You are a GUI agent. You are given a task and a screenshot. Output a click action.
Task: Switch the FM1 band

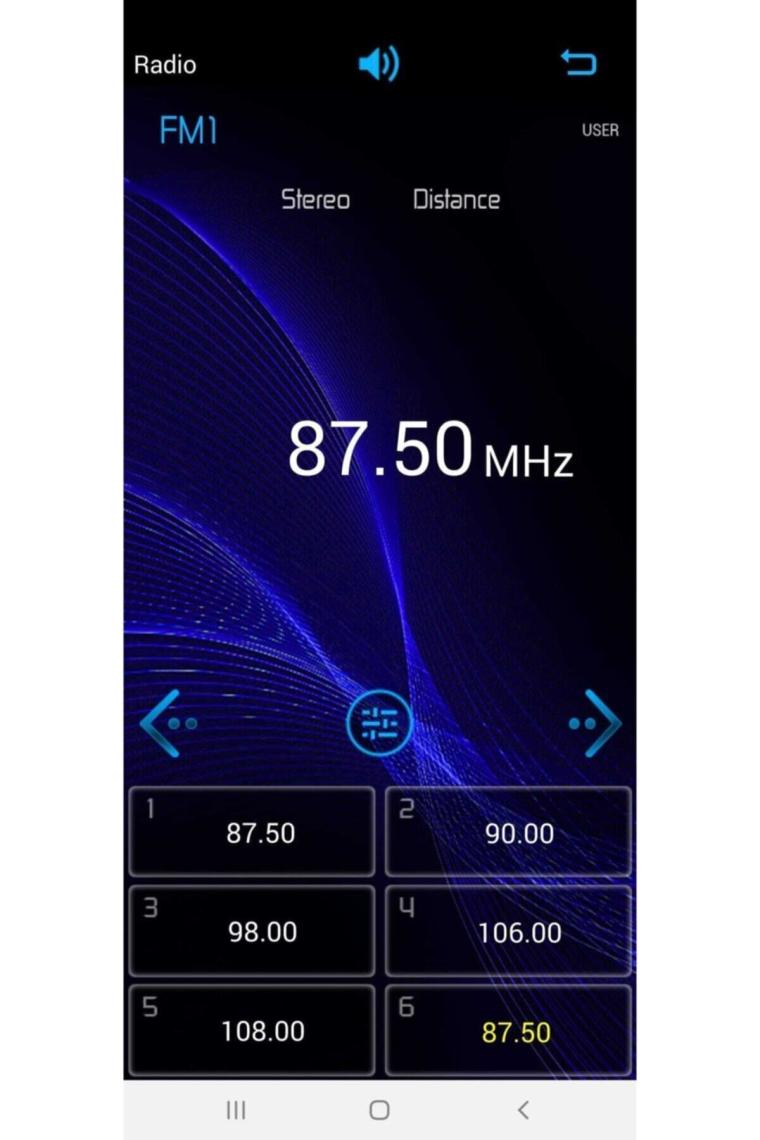(x=188, y=130)
